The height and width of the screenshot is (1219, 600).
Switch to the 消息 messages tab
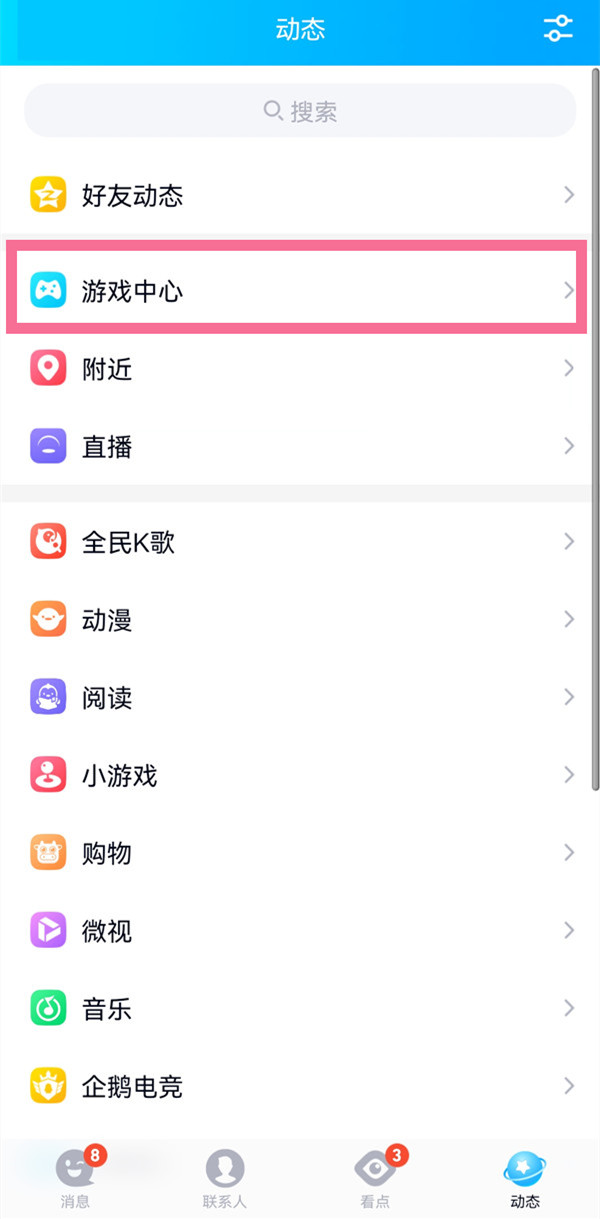tap(75, 1178)
